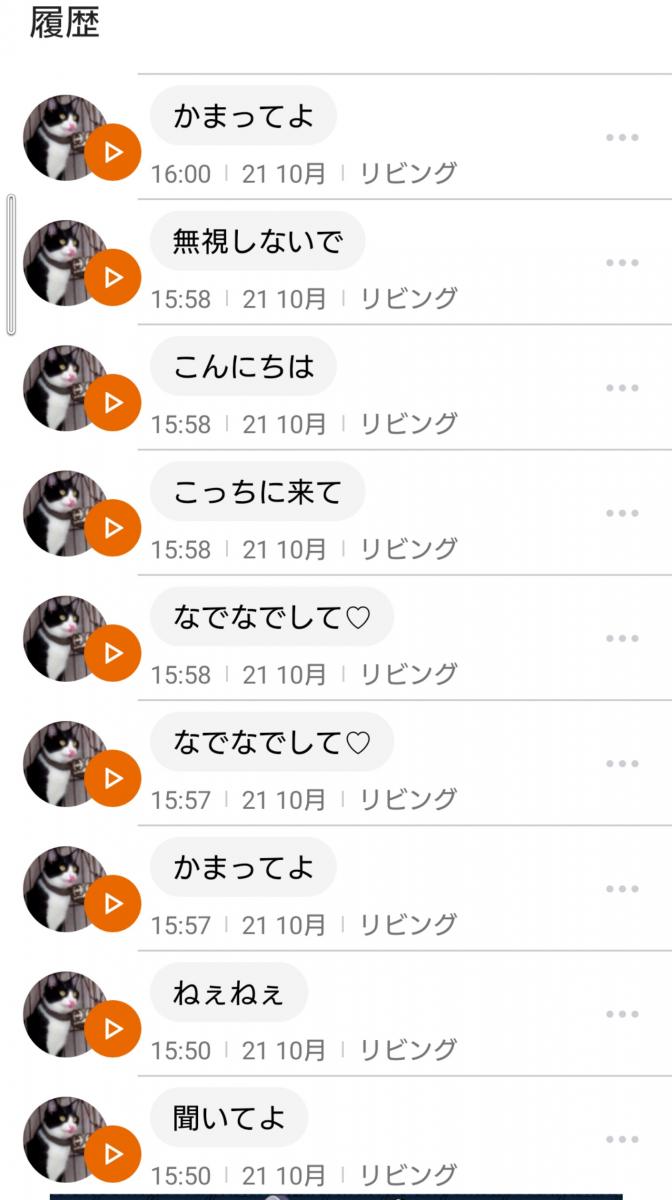The image size is (672, 1200).
Task: Play the "こんにちは" voice message
Action: (113, 402)
